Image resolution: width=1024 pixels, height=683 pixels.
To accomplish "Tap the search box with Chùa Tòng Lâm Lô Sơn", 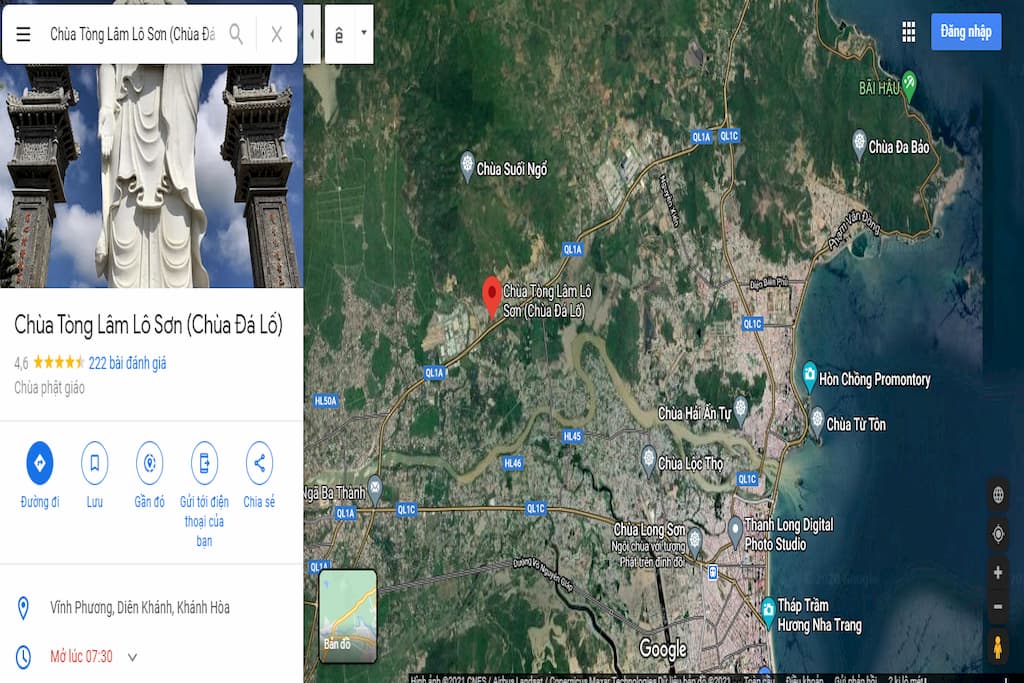I will (x=132, y=34).
